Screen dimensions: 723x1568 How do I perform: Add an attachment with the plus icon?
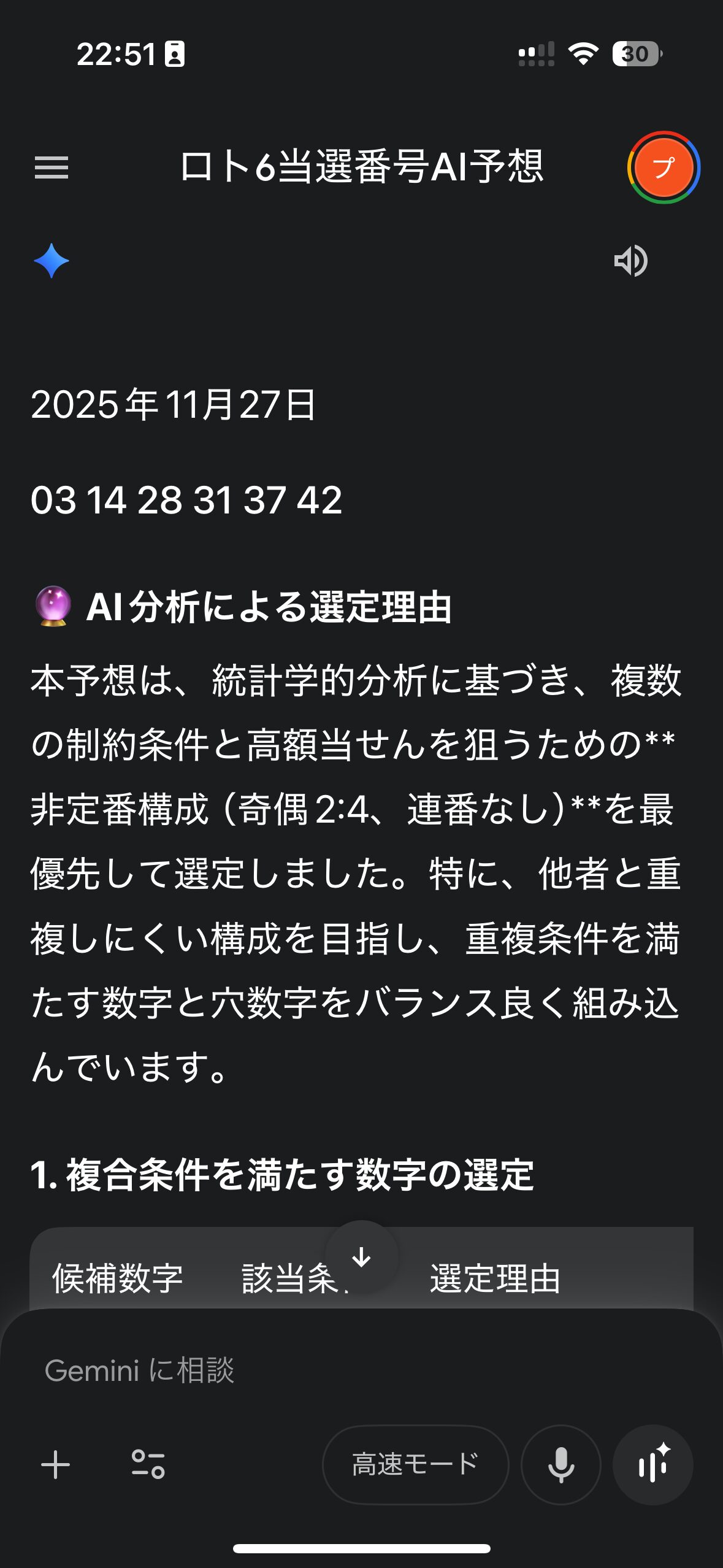tap(56, 1465)
